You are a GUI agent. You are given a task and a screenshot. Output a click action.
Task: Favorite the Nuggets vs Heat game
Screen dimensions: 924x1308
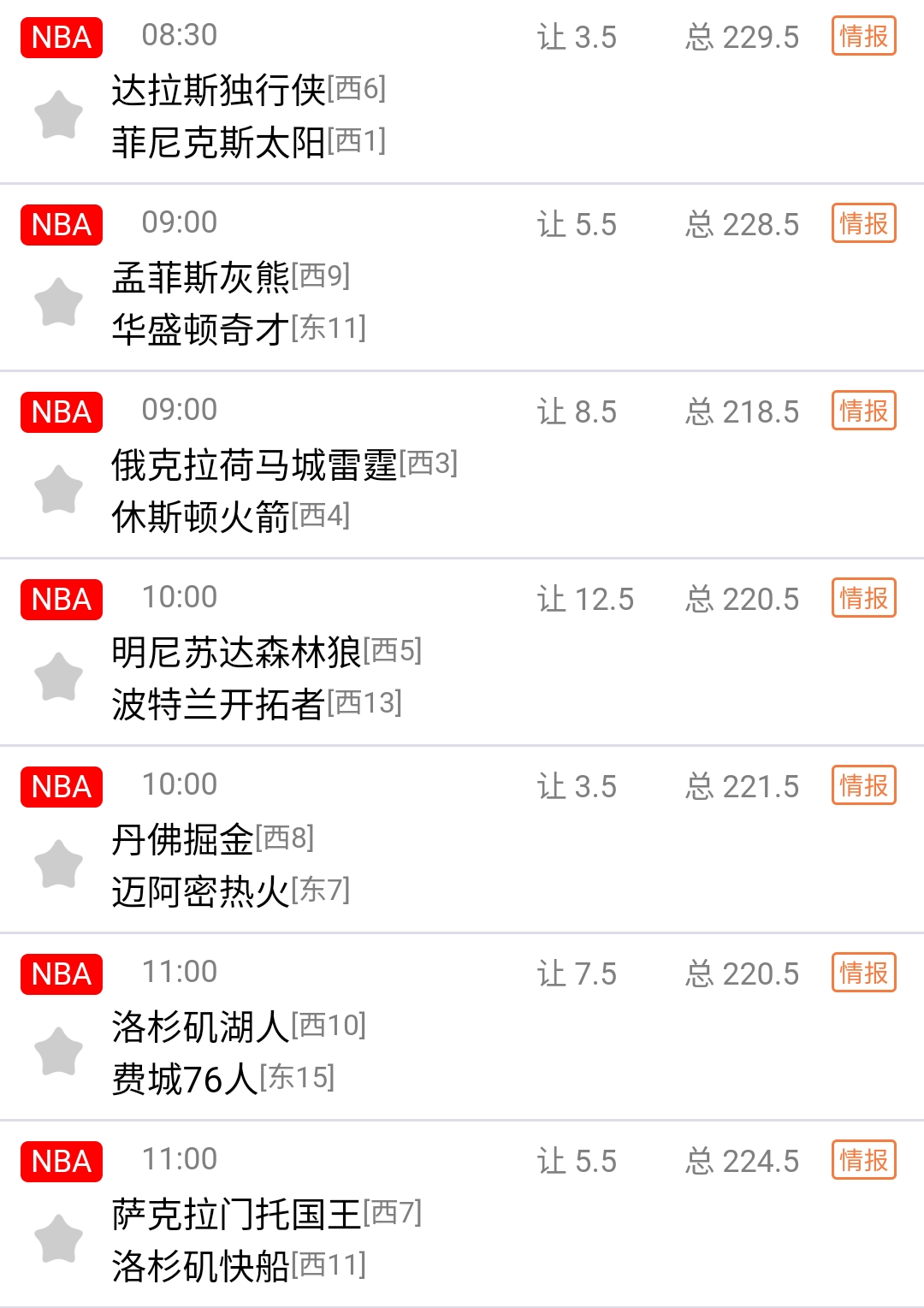58,864
